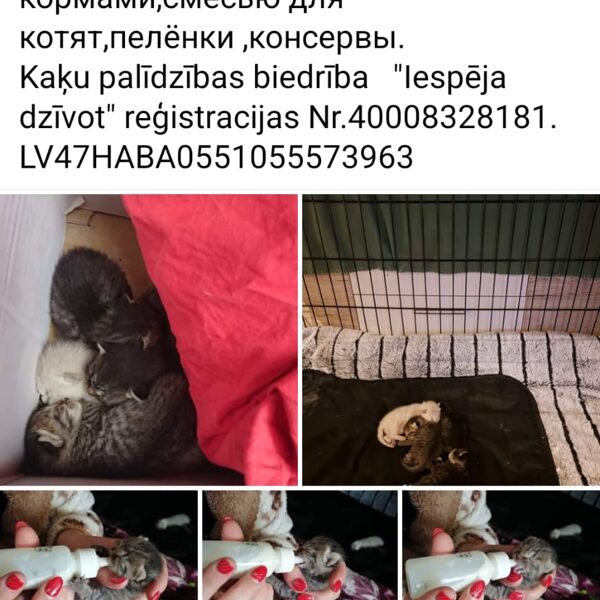Screen dimensions: 600x600
Task: View the last bottle-feeding kitten photo
Action: [x=500, y=545]
